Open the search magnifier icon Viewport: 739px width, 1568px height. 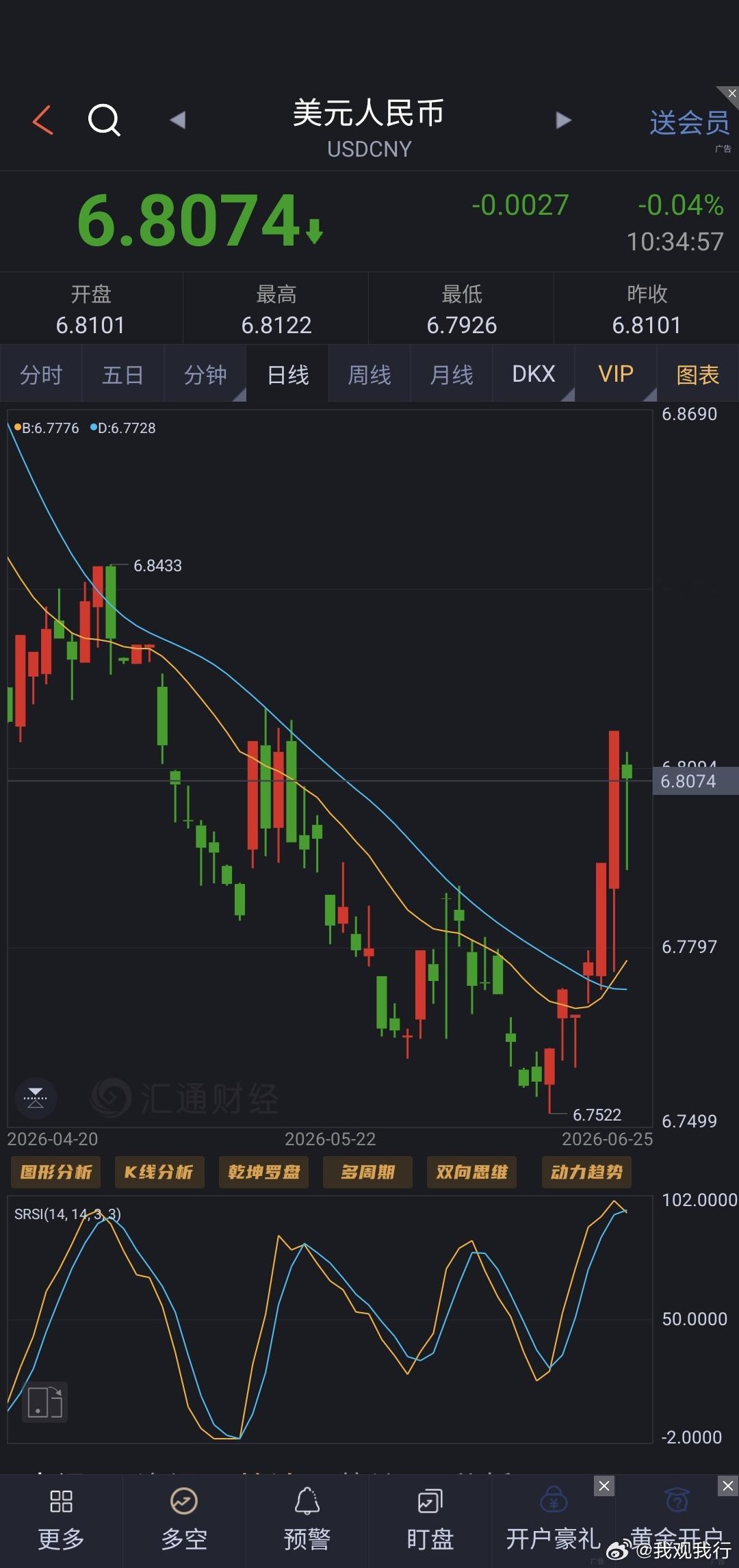104,120
